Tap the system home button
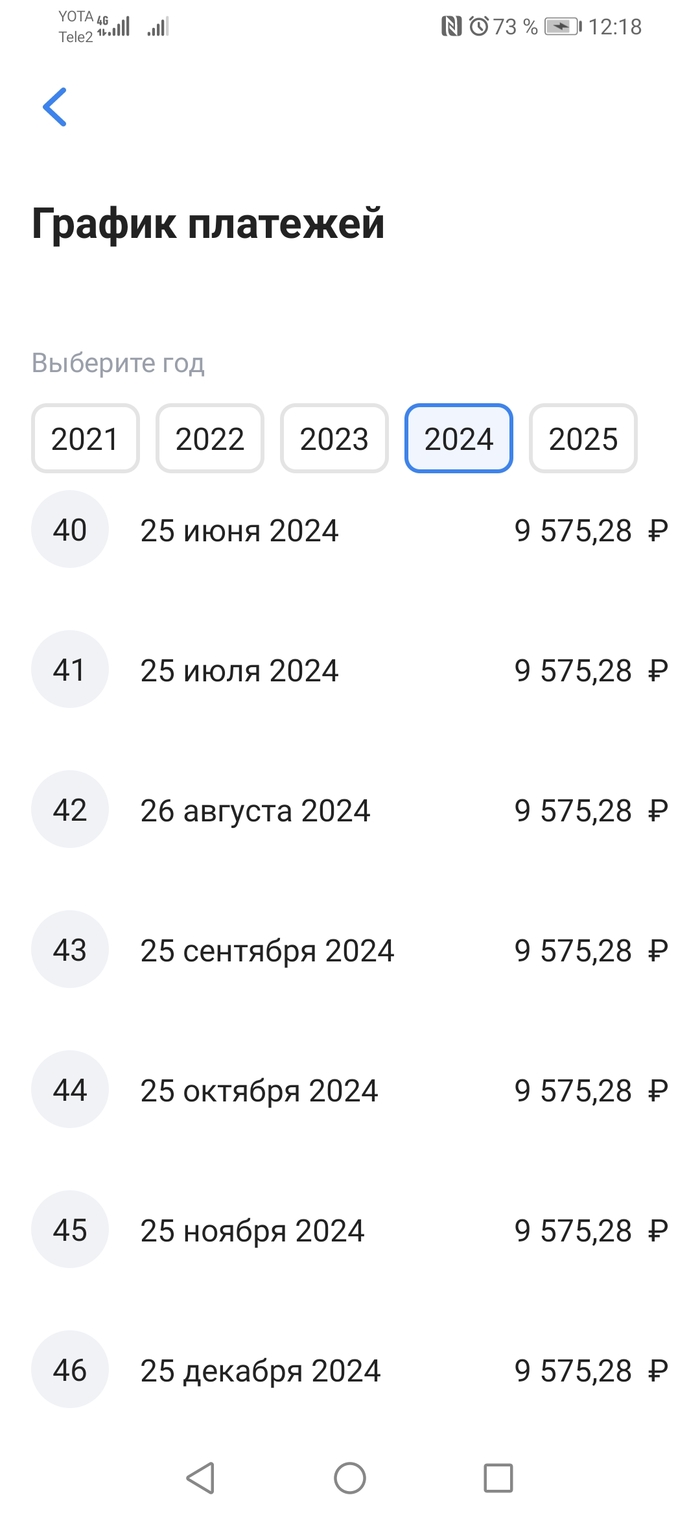 (349, 1477)
